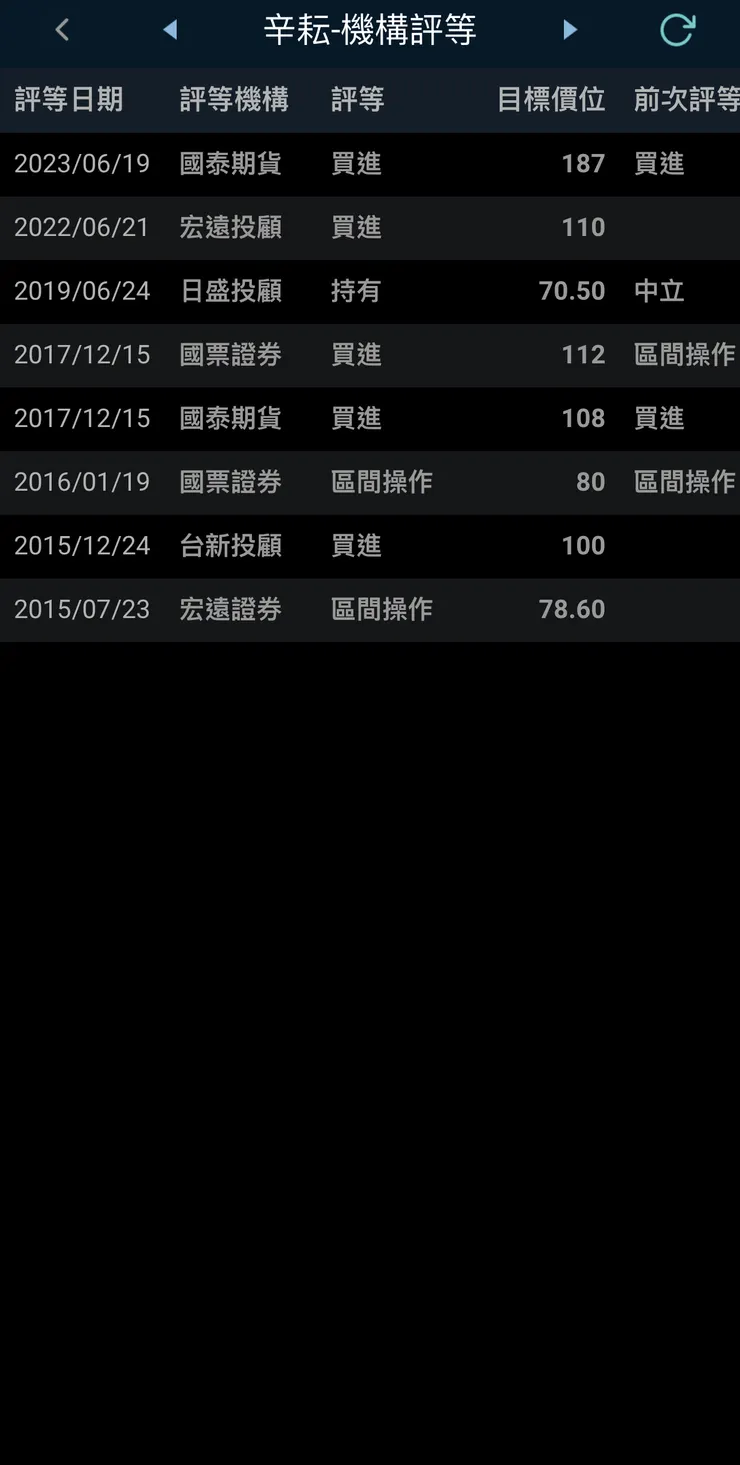740x1465 pixels.
Task: Select the 評等日期 column header
Action: (x=68, y=99)
